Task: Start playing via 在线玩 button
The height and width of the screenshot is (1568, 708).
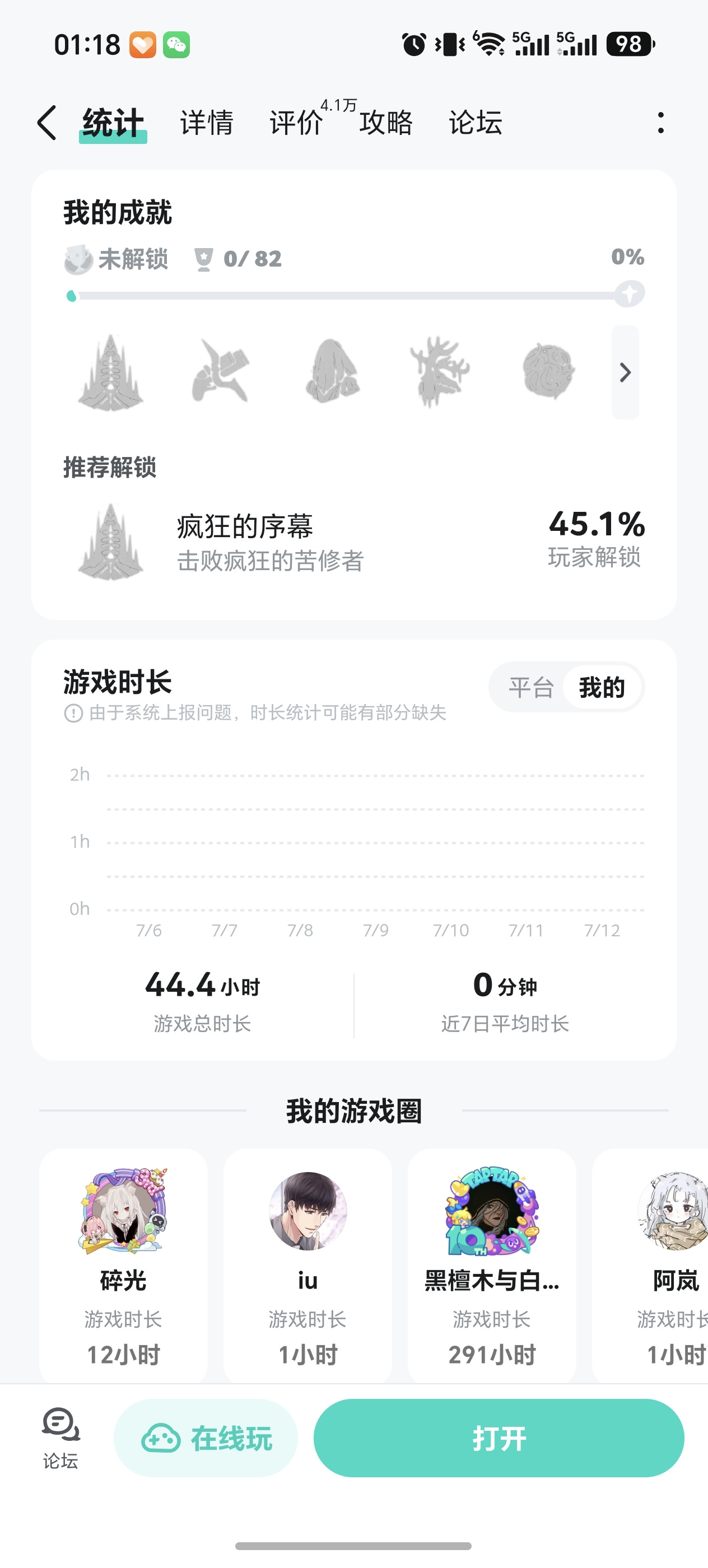Action: point(206,1438)
